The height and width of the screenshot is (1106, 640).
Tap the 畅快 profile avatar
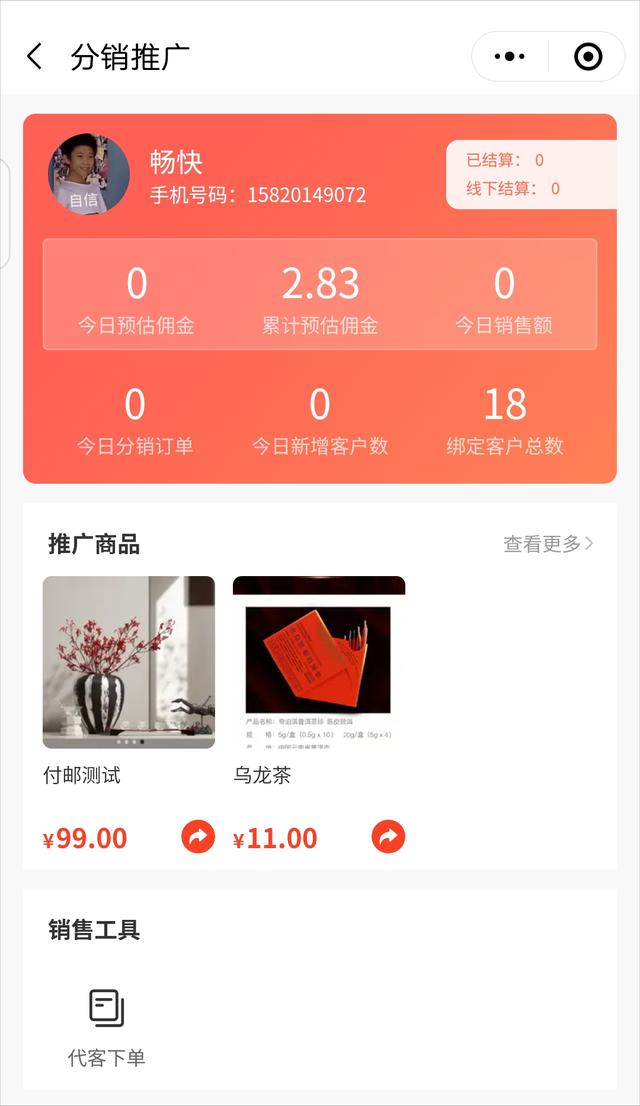[89, 175]
